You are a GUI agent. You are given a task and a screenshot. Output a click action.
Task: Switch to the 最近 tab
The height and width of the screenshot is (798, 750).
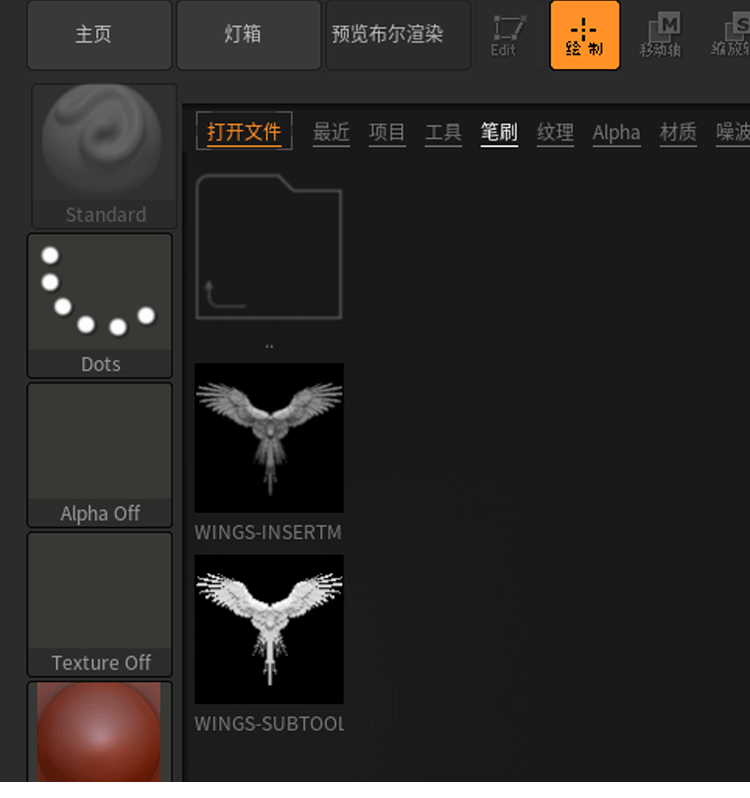coord(331,132)
